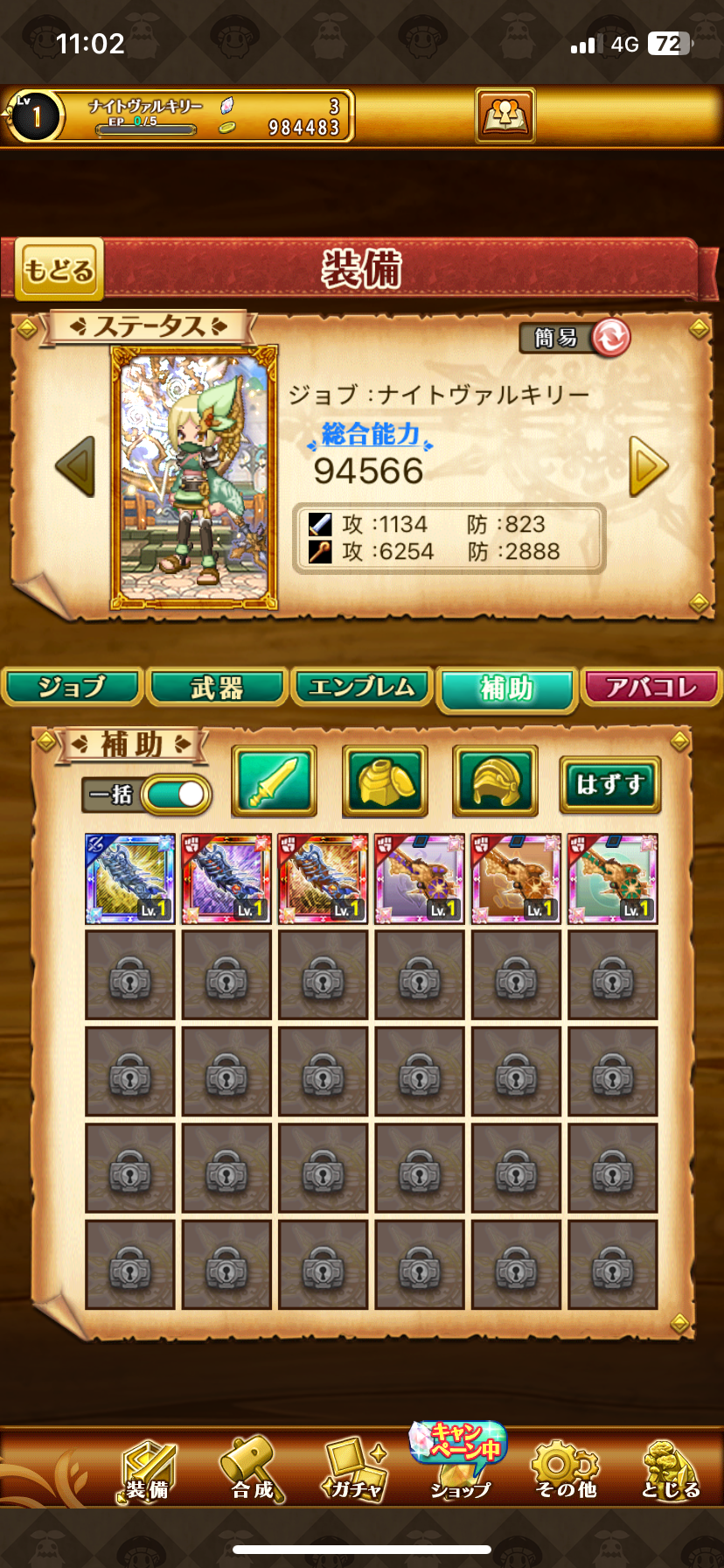The width and height of the screenshot is (724, 1568).
Task: Select the first blue-framed gauntlet item
Action: click(x=130, y=878)
